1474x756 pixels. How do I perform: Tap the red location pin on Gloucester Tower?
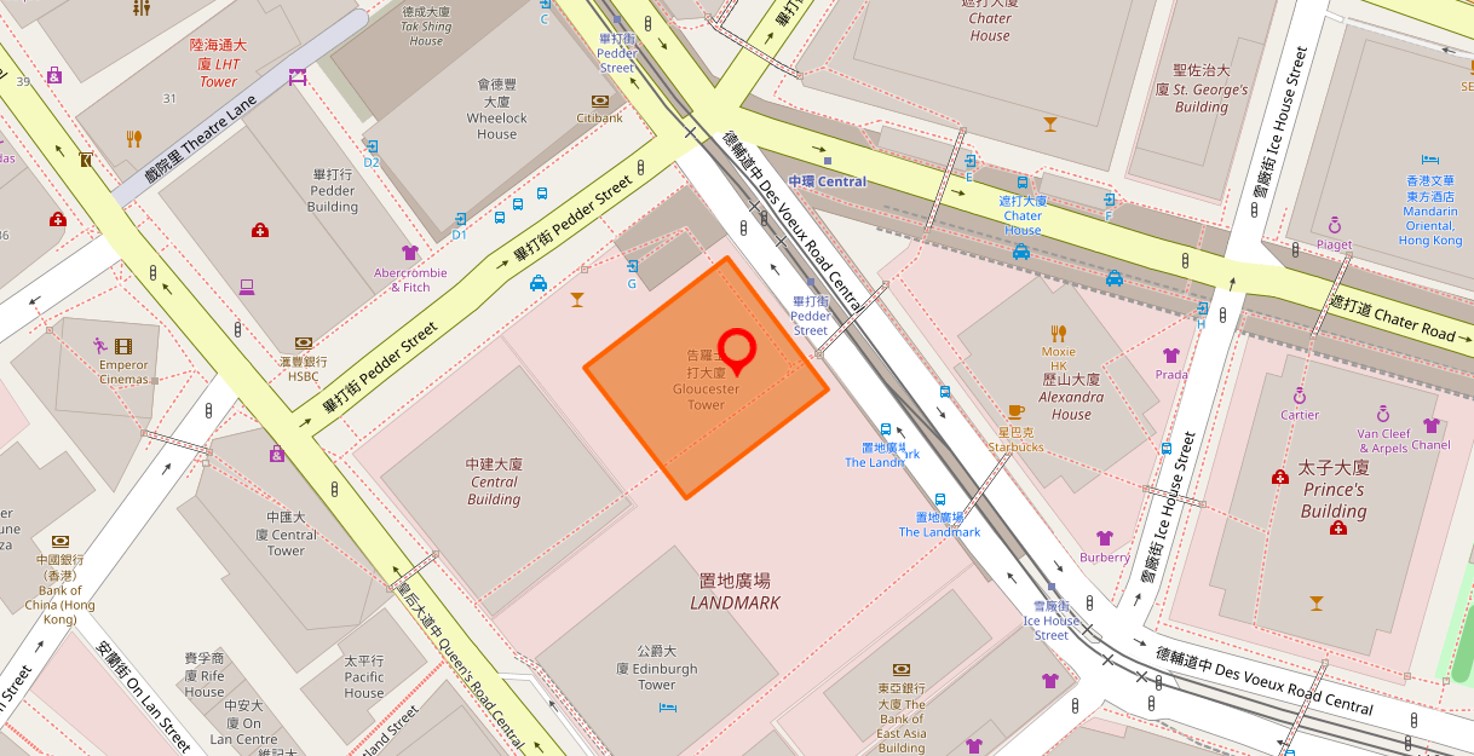click(737, 348)
